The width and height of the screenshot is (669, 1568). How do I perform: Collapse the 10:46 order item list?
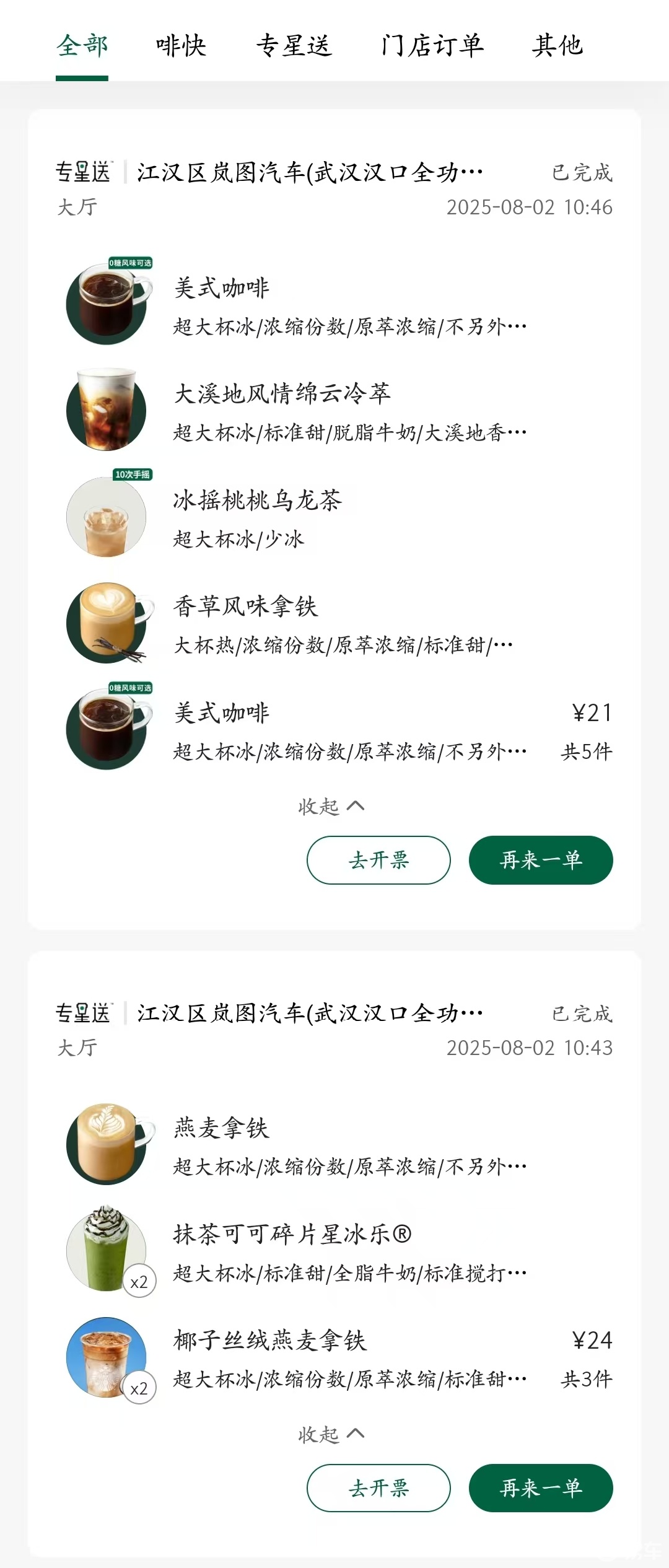point(331,806)
